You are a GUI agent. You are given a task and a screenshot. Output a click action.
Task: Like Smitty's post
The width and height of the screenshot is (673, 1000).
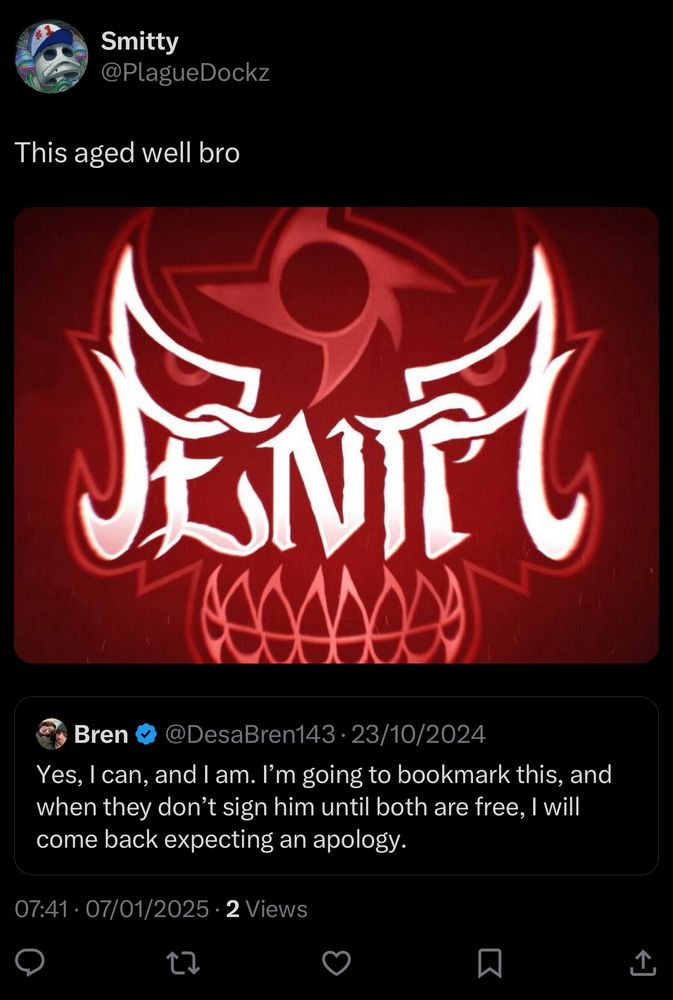point(336,962)
